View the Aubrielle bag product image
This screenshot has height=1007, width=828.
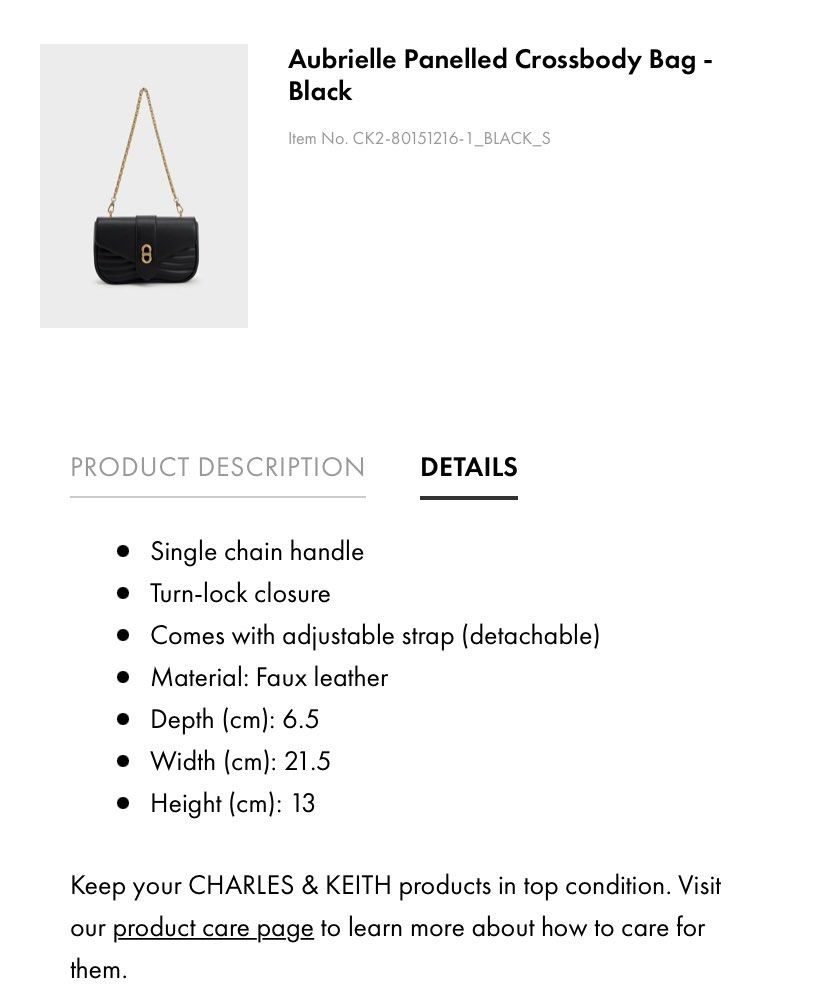pos(144,186)
